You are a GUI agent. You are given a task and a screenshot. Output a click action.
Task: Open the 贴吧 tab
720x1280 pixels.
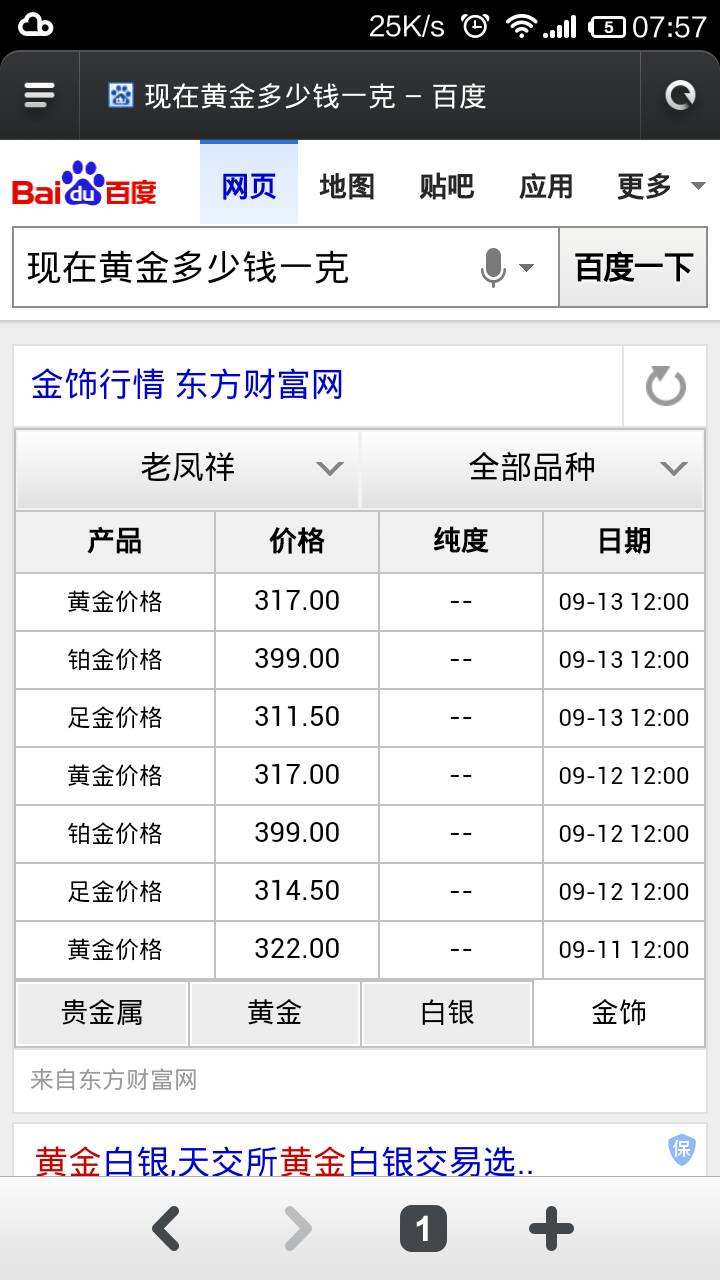pos(445,186)
